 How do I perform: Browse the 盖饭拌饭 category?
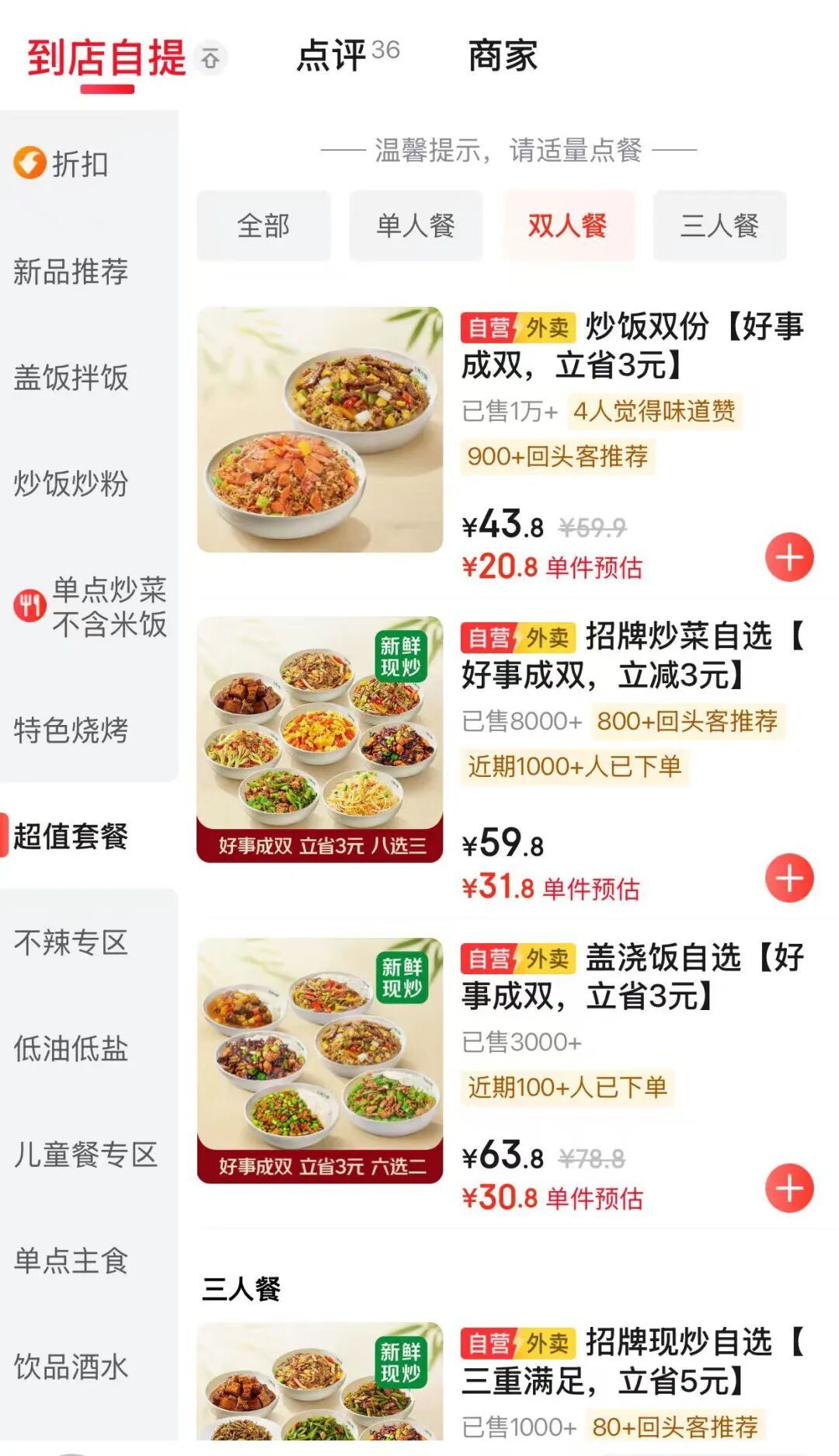(x=71, y=378)
